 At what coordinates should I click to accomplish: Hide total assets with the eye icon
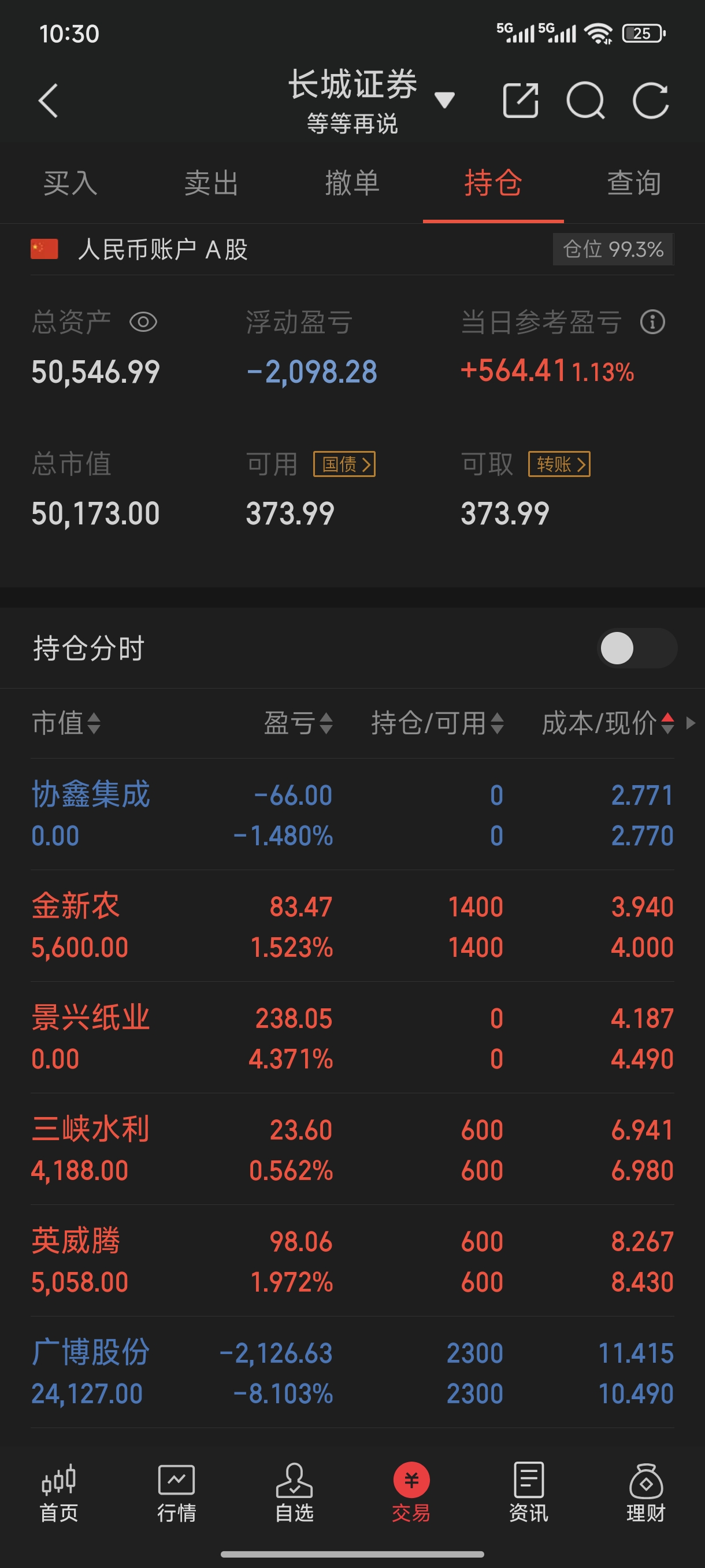coord(143,322)
